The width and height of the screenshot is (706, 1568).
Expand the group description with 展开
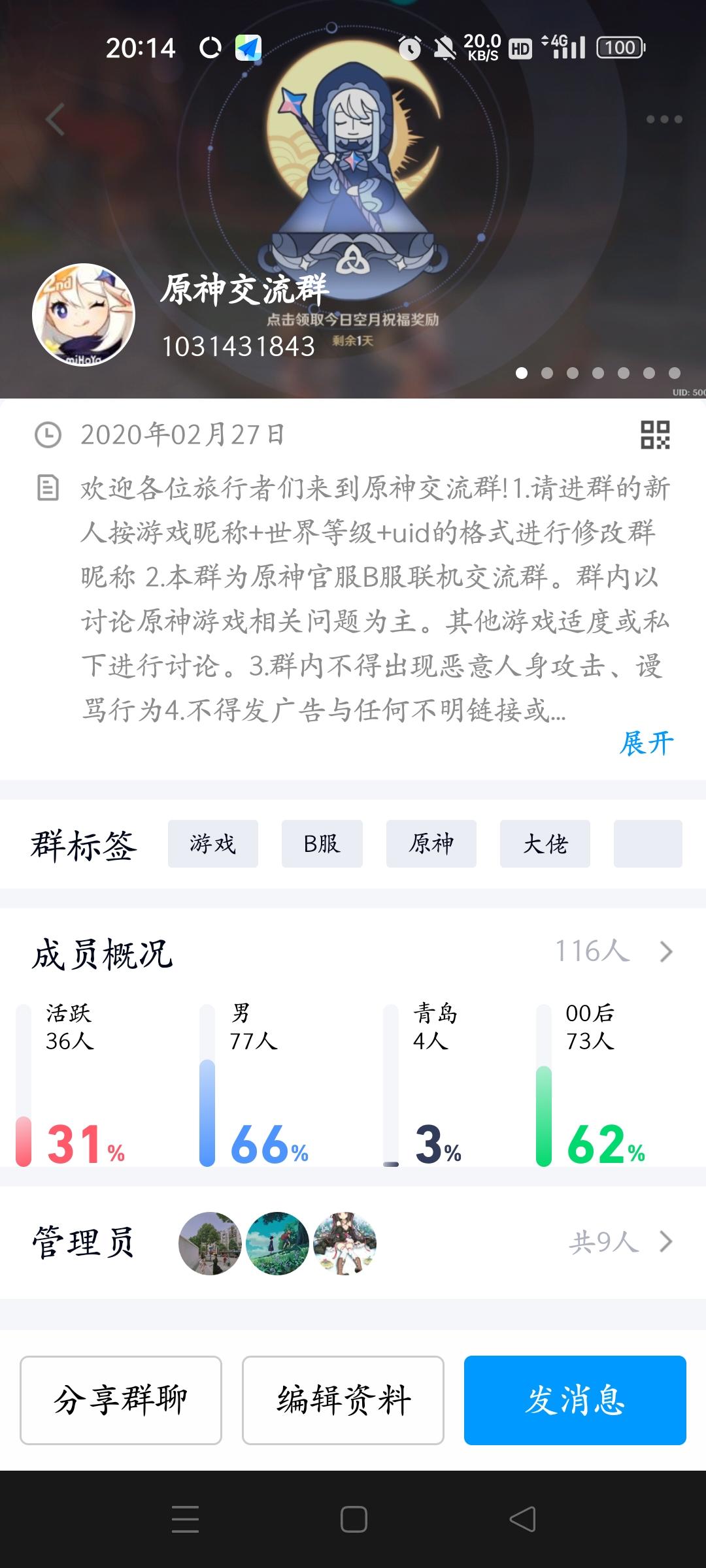(646, 743)
